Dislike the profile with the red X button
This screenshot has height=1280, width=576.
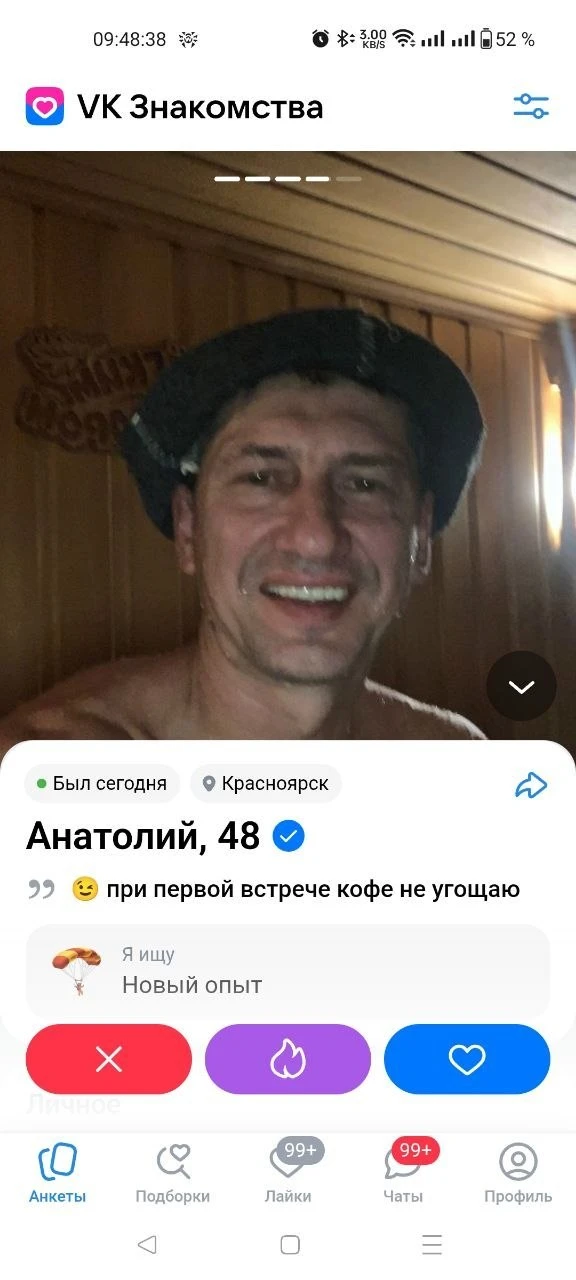108,1059
